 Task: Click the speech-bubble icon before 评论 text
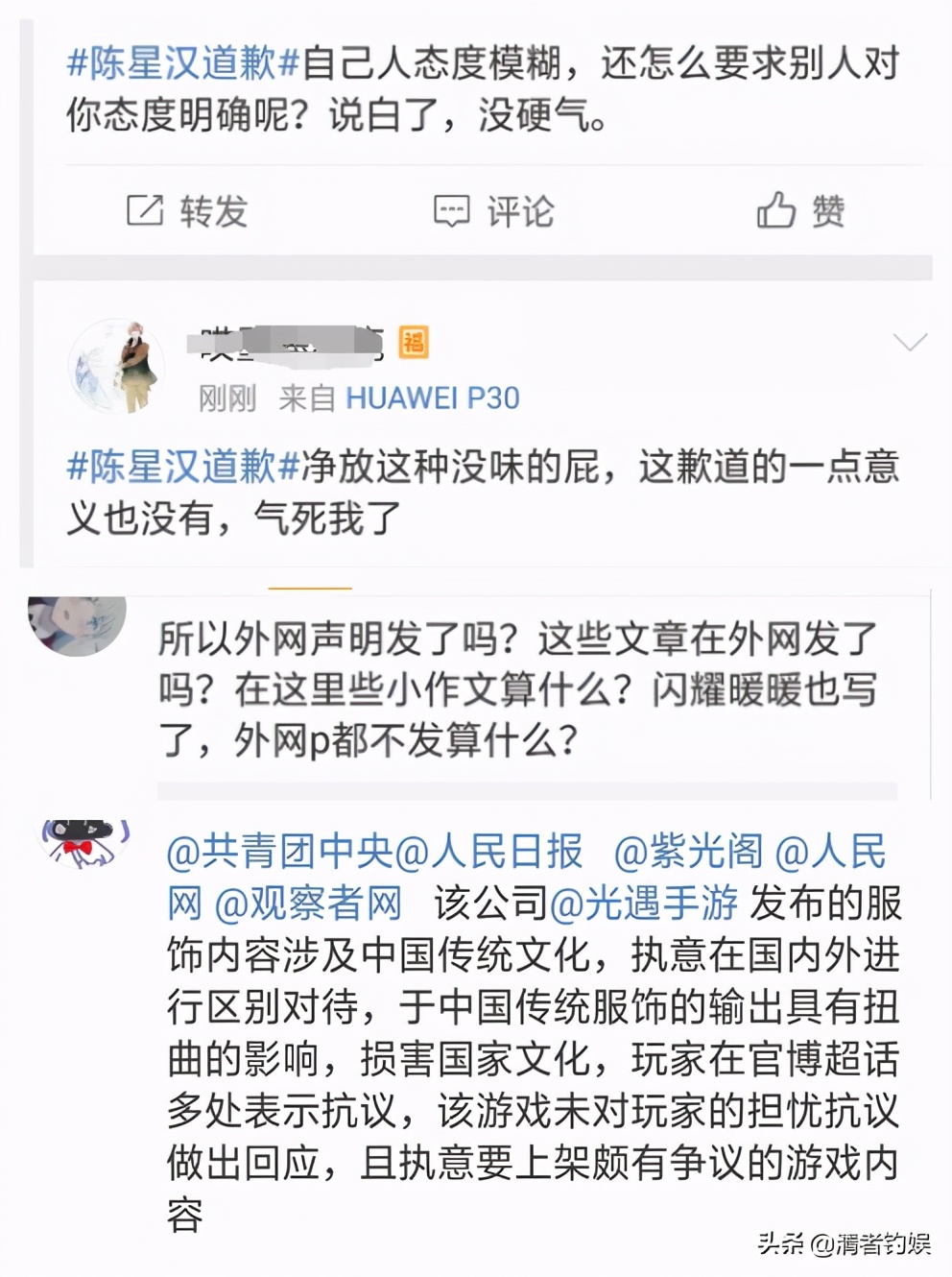click(x=453, y=208)
